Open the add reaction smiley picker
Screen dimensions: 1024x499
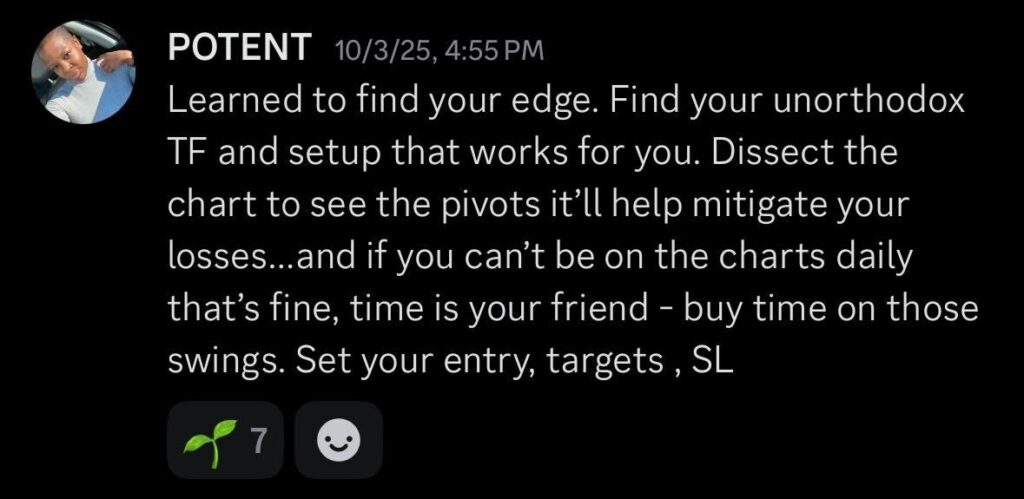(x=338, y=440)
